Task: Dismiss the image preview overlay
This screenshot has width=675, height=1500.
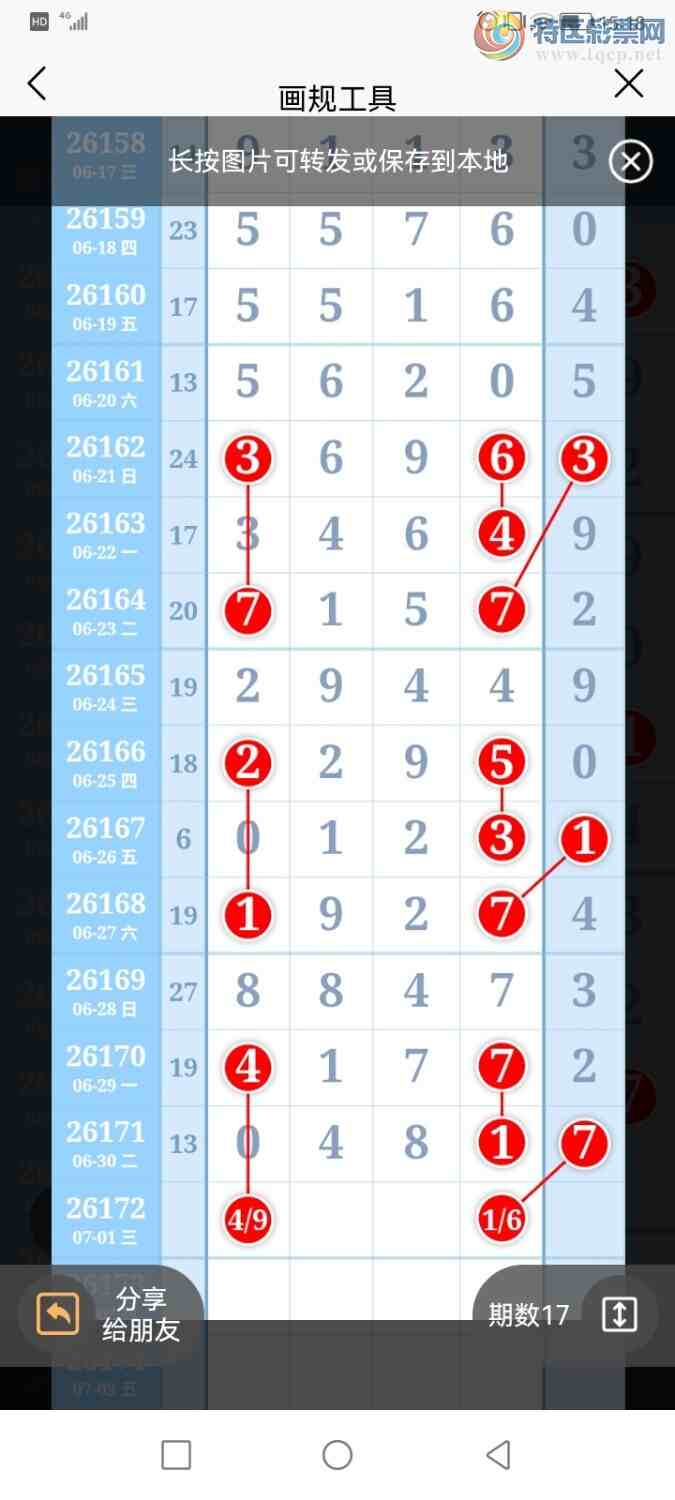Action: 631,161
